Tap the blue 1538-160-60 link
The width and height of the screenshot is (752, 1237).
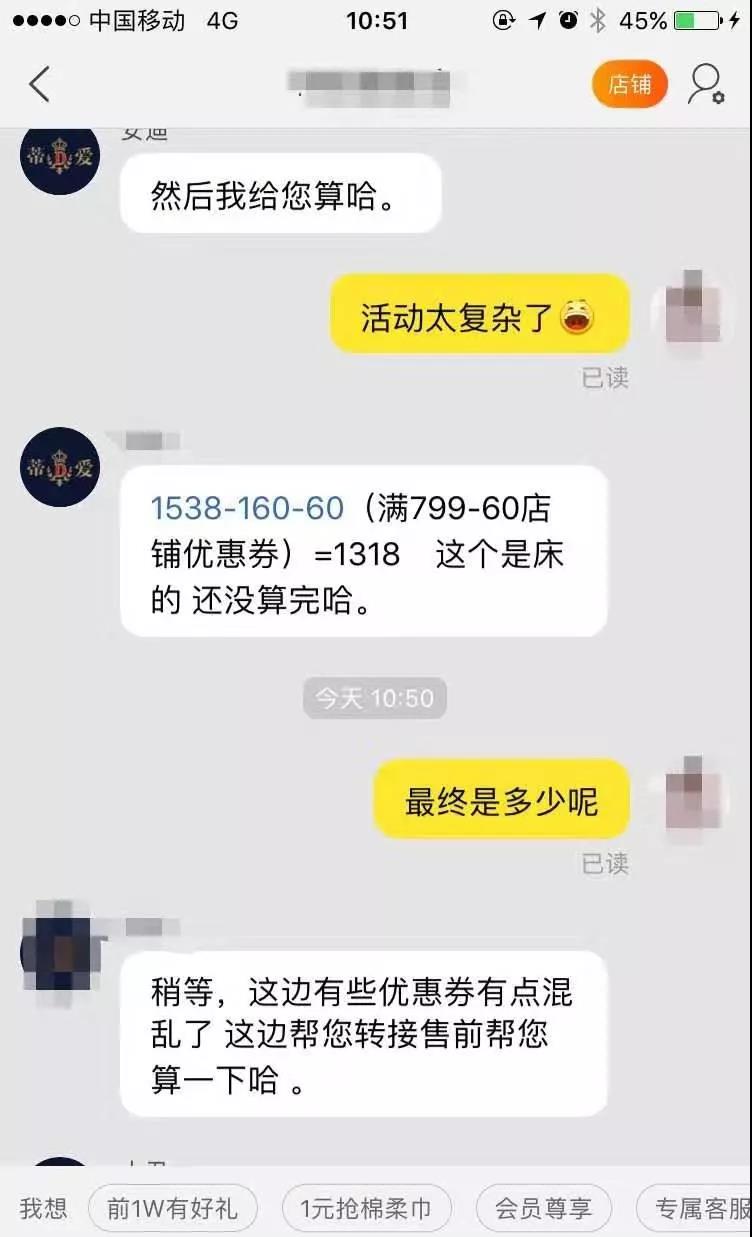(x=247, y=508)
